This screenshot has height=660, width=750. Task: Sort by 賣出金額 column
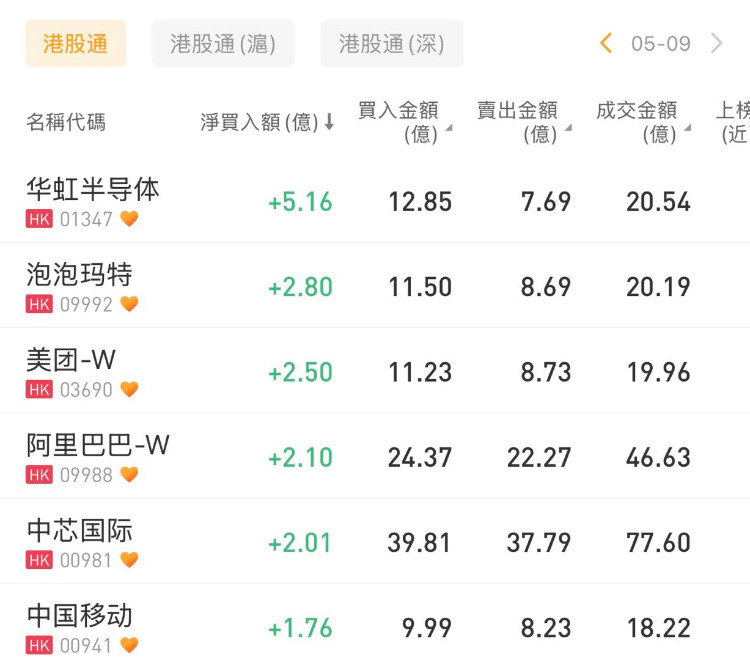click(x=523, y=122)
